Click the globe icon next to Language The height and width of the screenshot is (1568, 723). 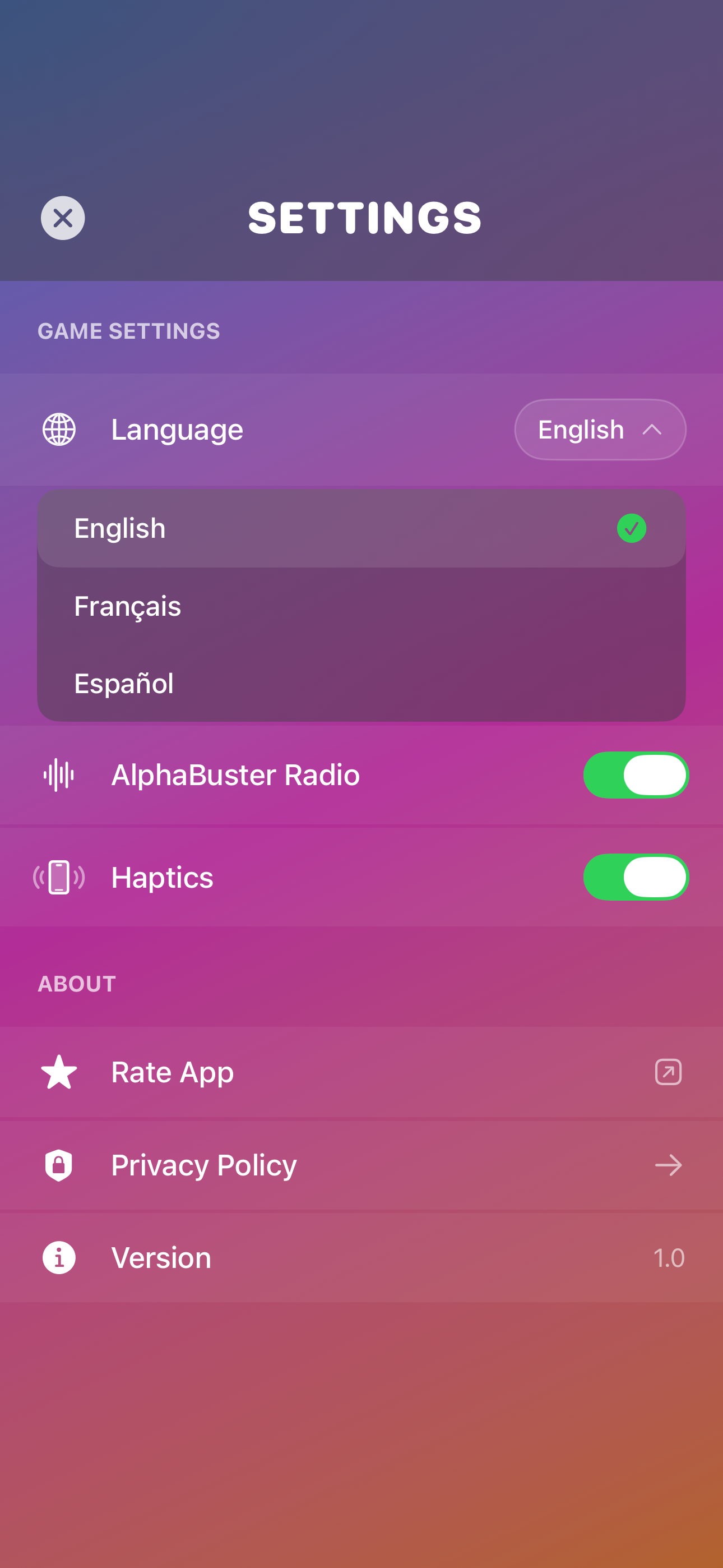(58, 429)
